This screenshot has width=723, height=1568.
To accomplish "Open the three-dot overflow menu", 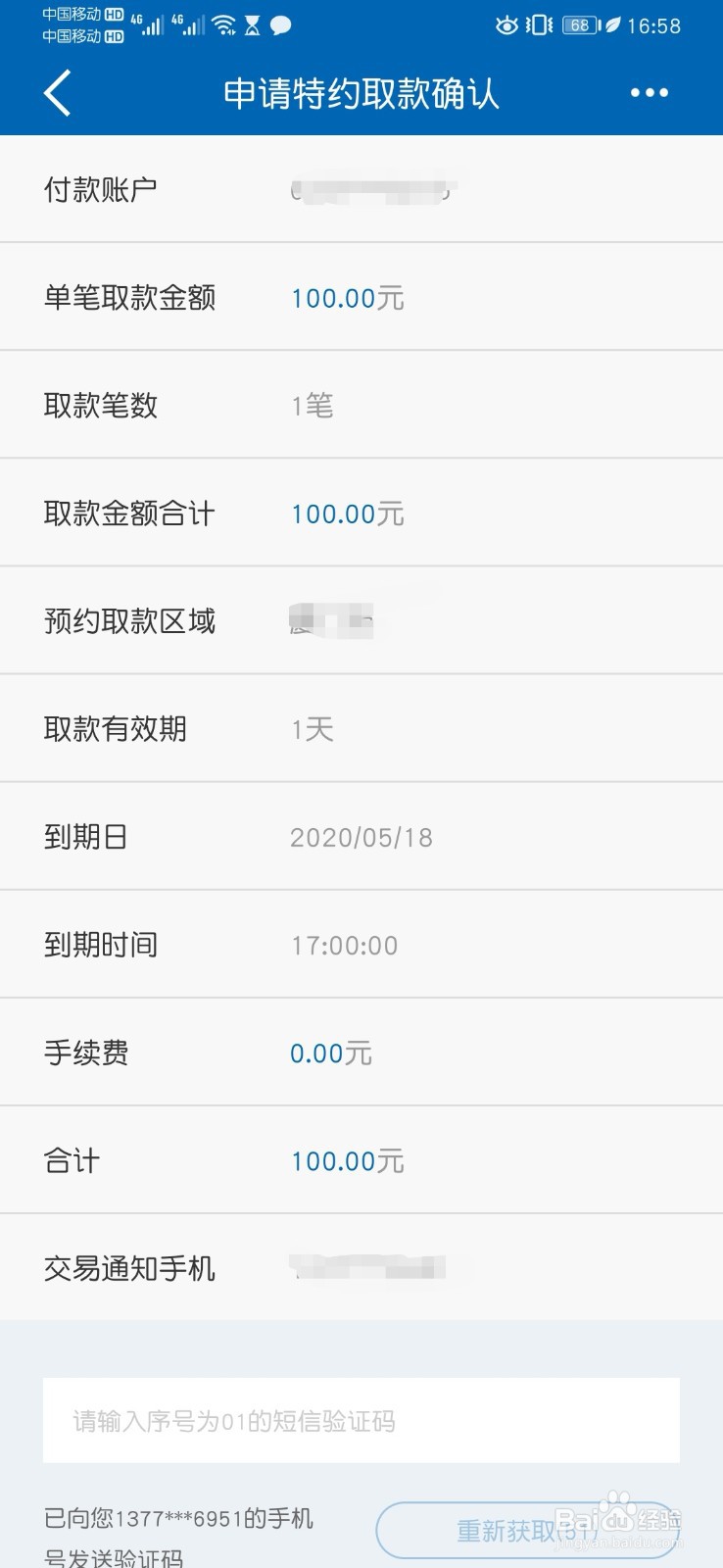I will tap(650, 93).
